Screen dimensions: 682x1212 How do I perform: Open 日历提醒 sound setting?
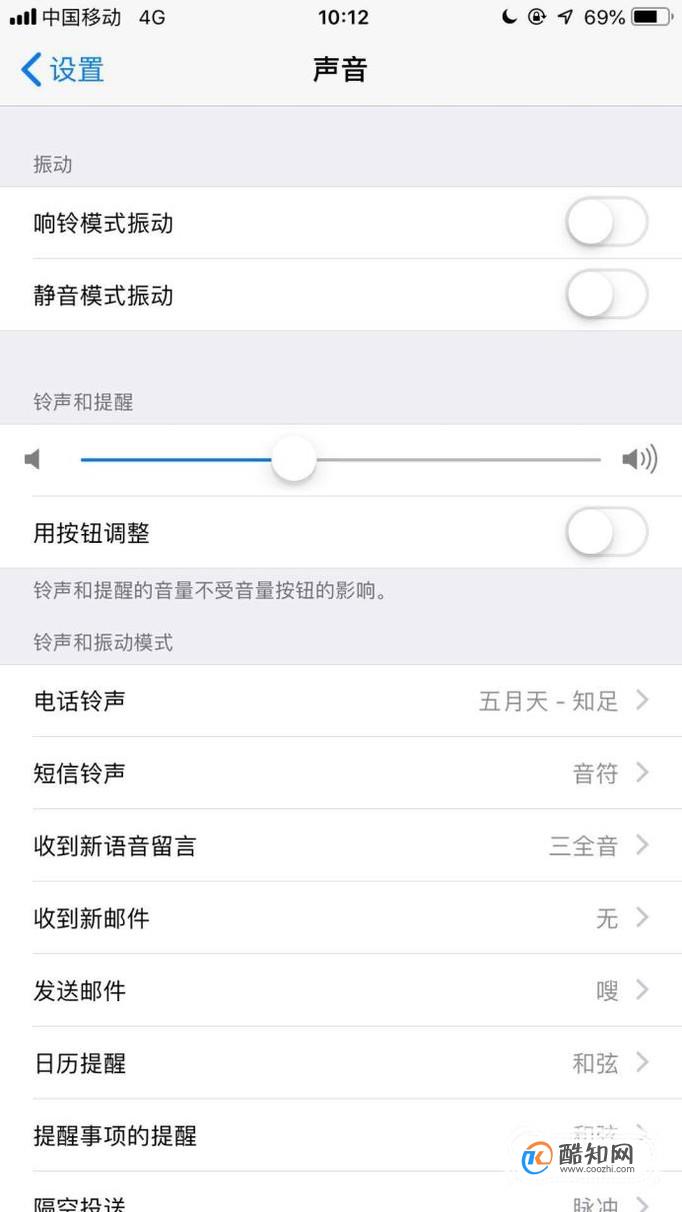tap(341, 1062)
